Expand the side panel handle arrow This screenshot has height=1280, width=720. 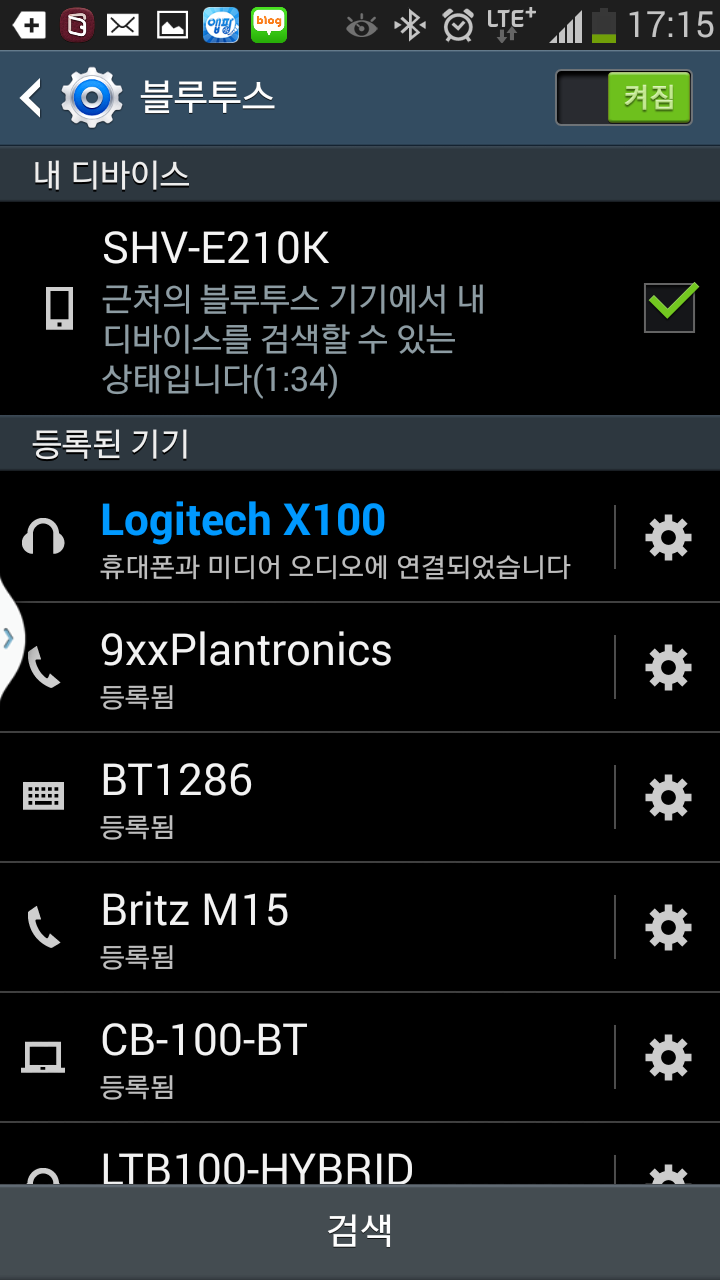(x=9, y=637)
